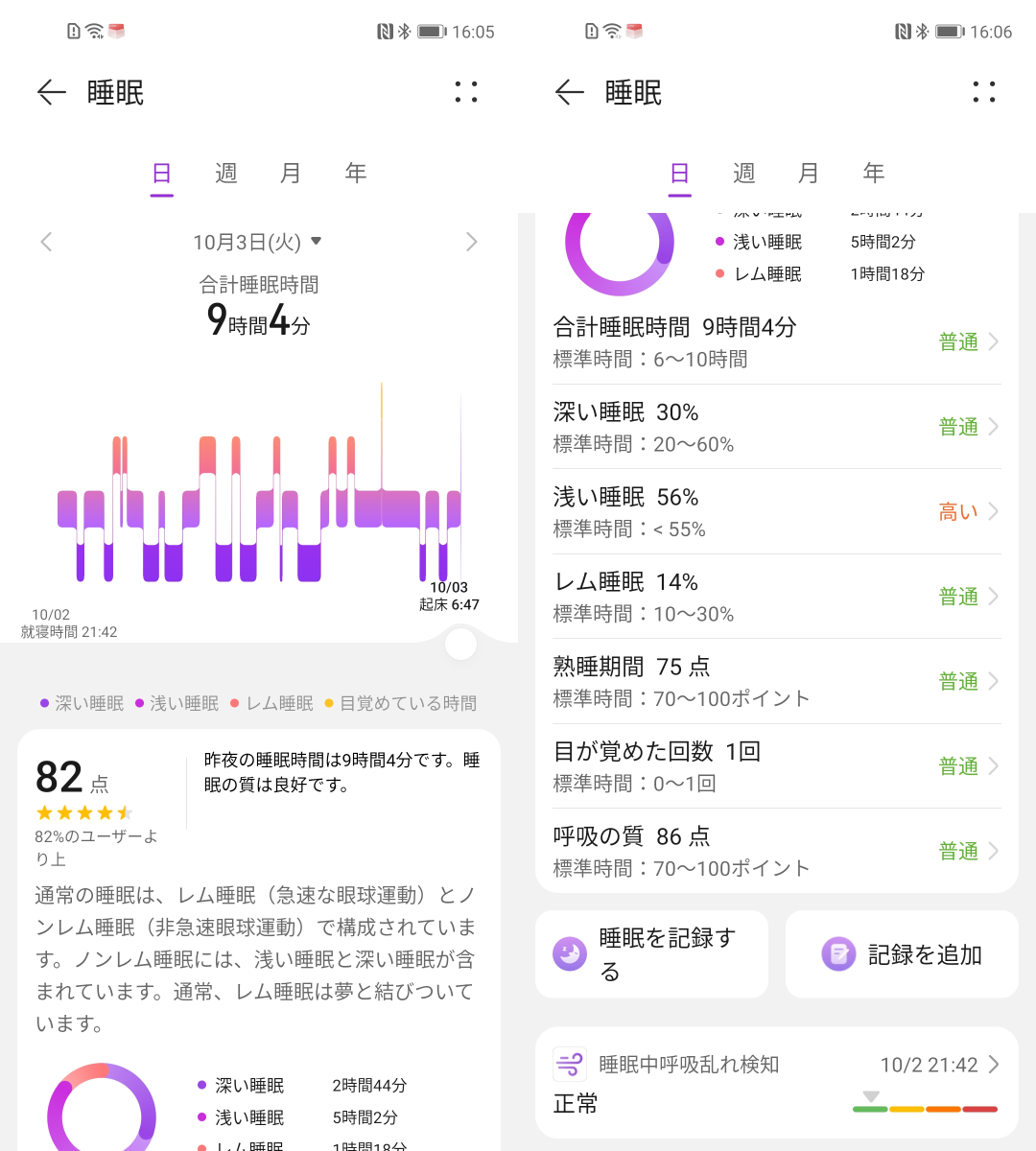Open the レム睡眠 14% row
This screenshot has width=1036, height=1151.
click(x=776, y=597)
